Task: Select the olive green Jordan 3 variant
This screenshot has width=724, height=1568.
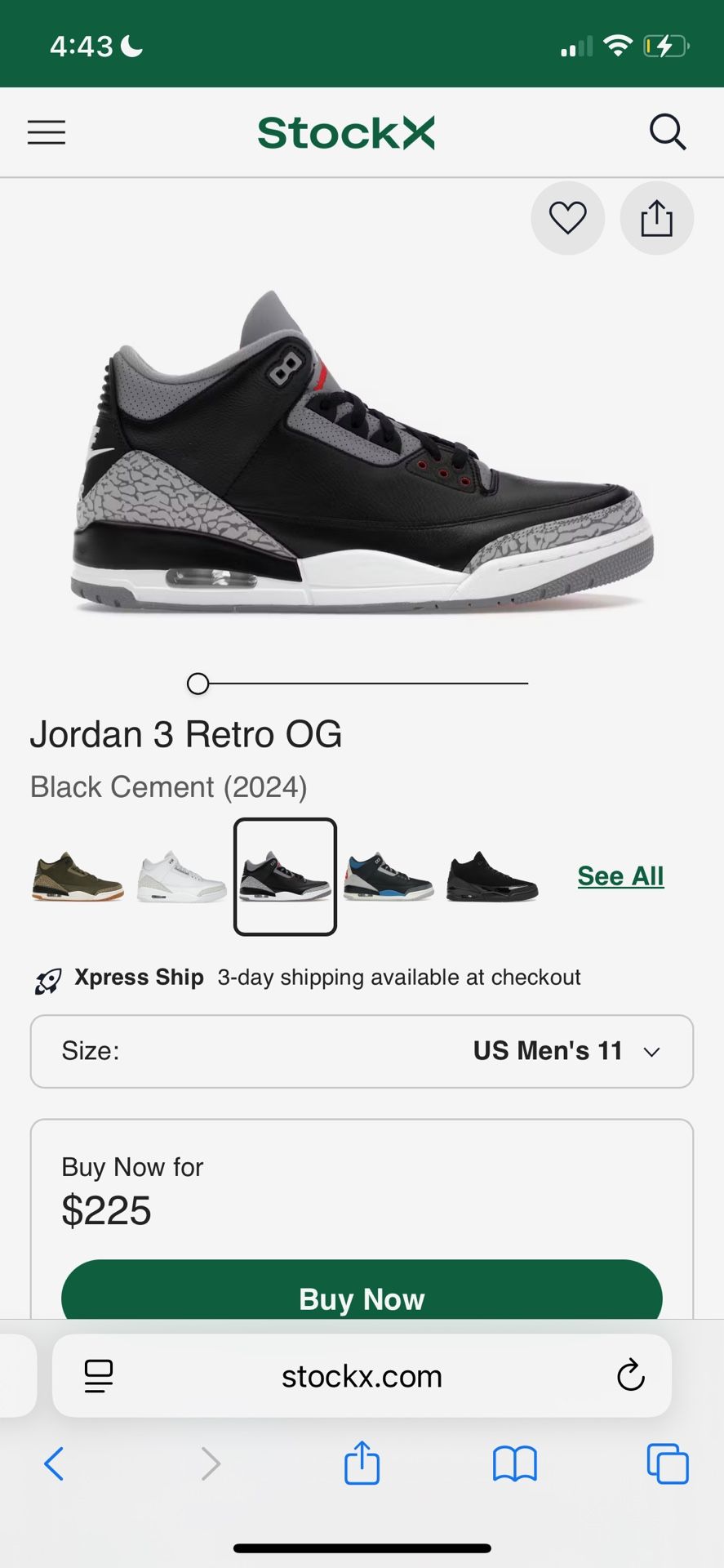Action: click(x=78, y=877)
